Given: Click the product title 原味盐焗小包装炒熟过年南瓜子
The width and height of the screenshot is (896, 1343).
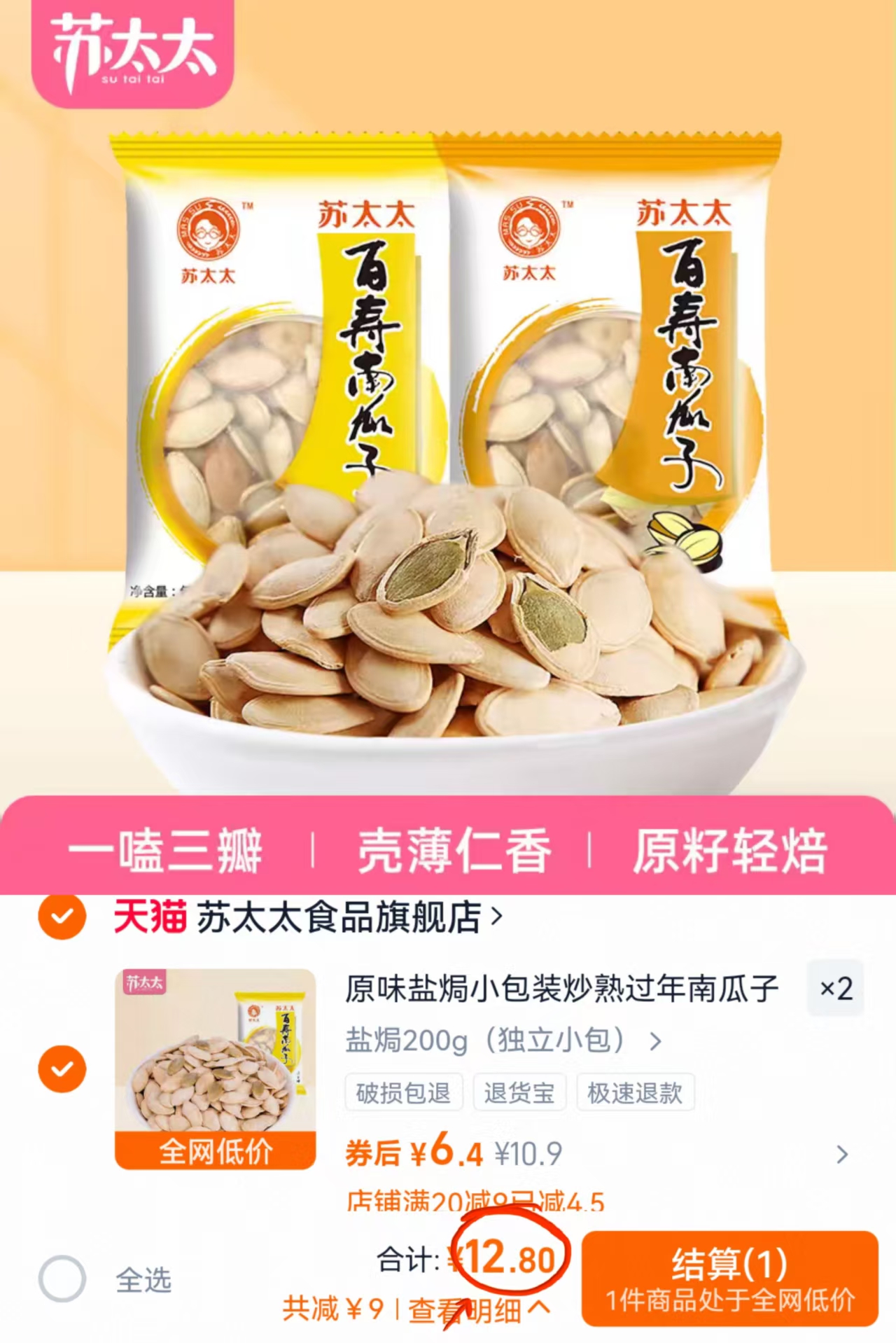Looking at the screenshot, I should pos(560,987).
